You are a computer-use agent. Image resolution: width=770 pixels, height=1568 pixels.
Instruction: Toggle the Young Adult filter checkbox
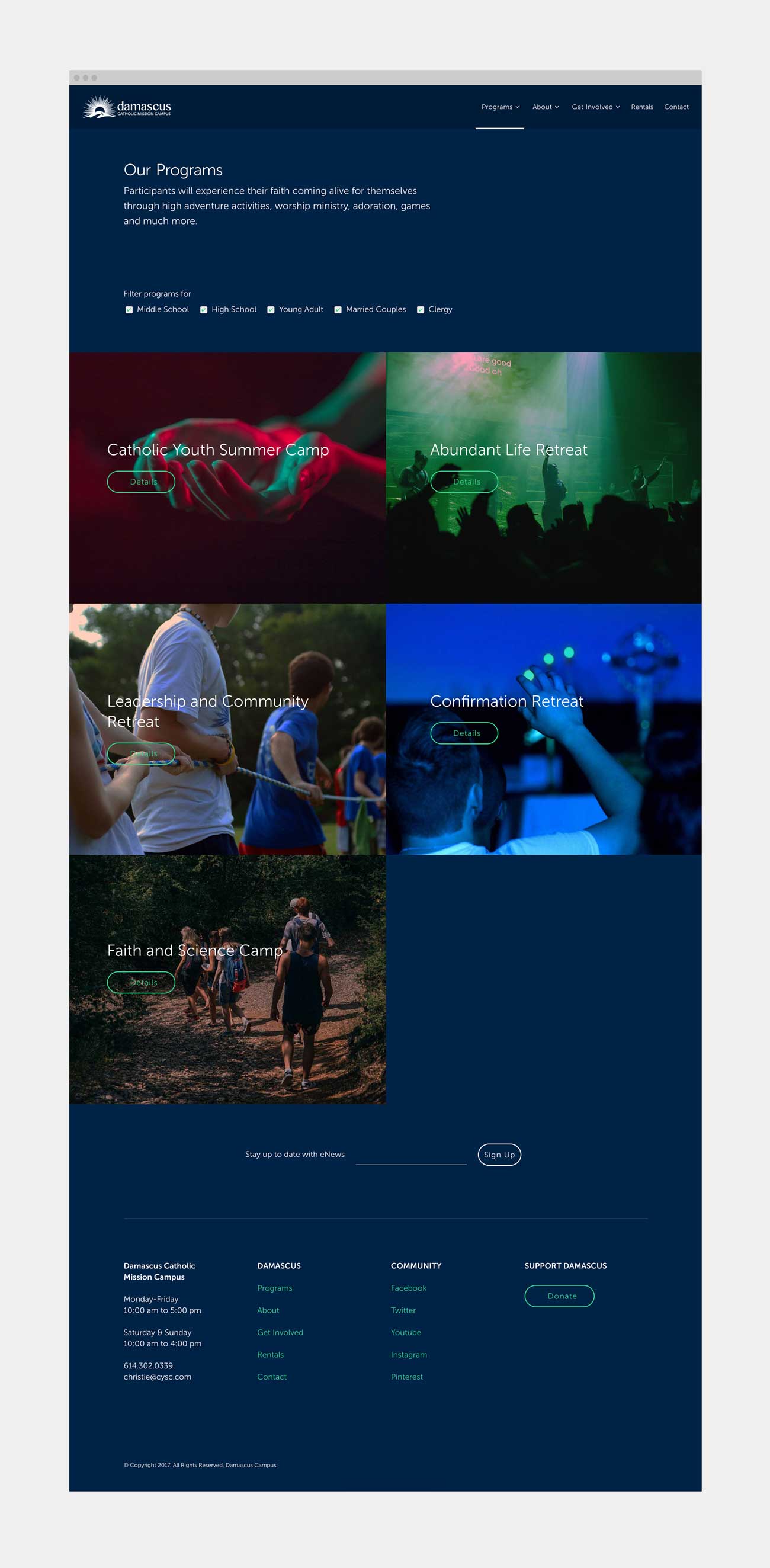pyautogui.click(x=271, y=310)
